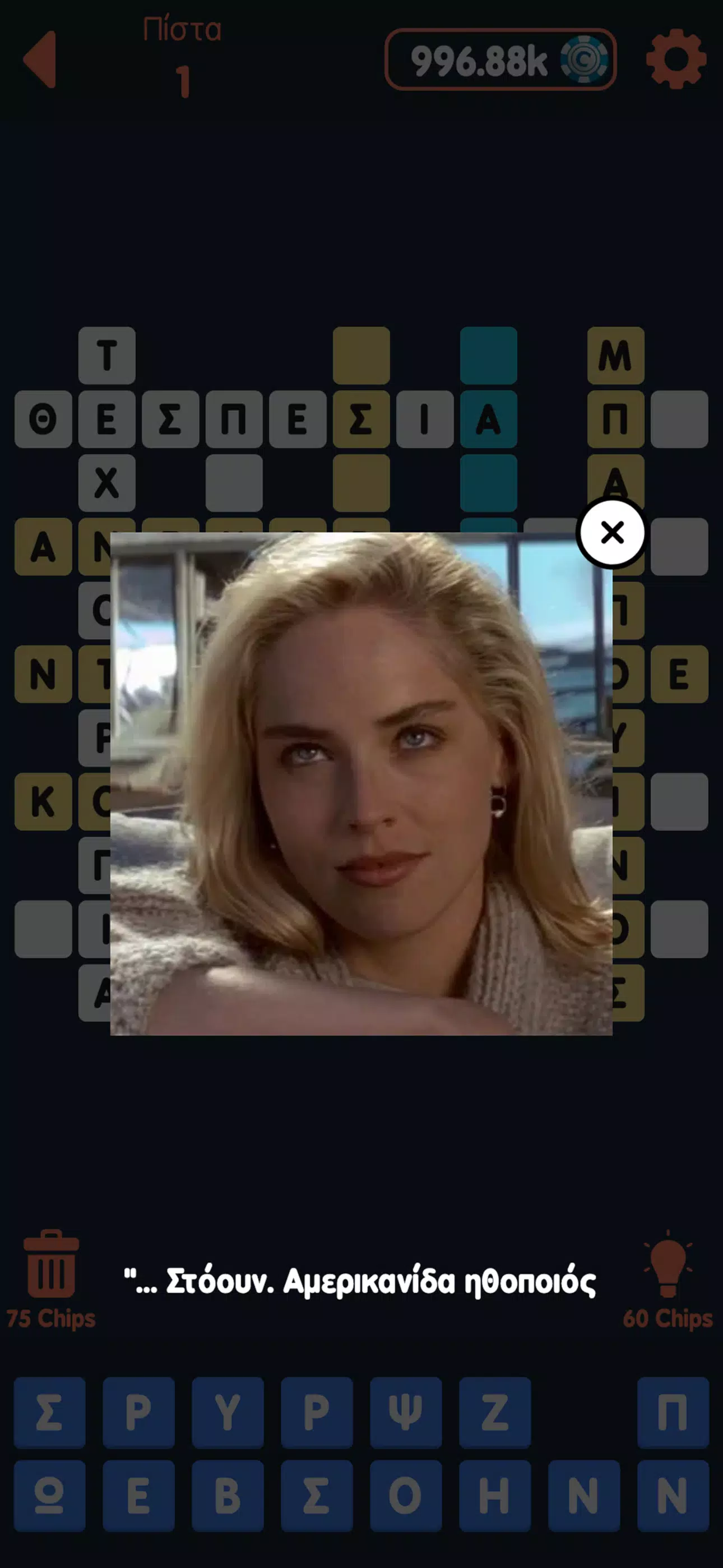This screenshot has width=723, height=1568.
Task: Select the letter Η tile
Action: (495, 1496)
